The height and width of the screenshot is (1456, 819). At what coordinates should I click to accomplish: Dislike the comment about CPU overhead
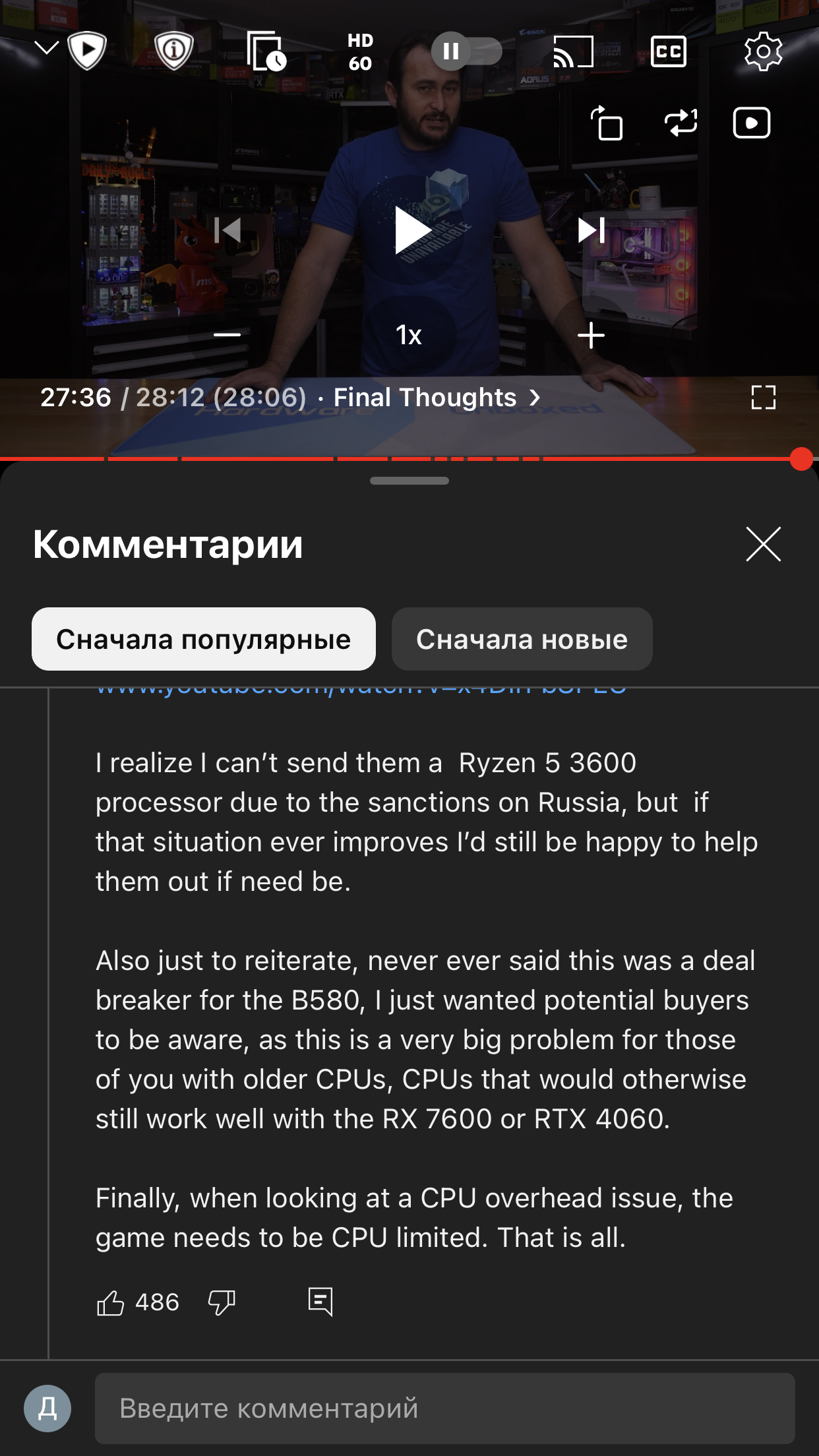pyautogui.click(x=222, y=1302)
